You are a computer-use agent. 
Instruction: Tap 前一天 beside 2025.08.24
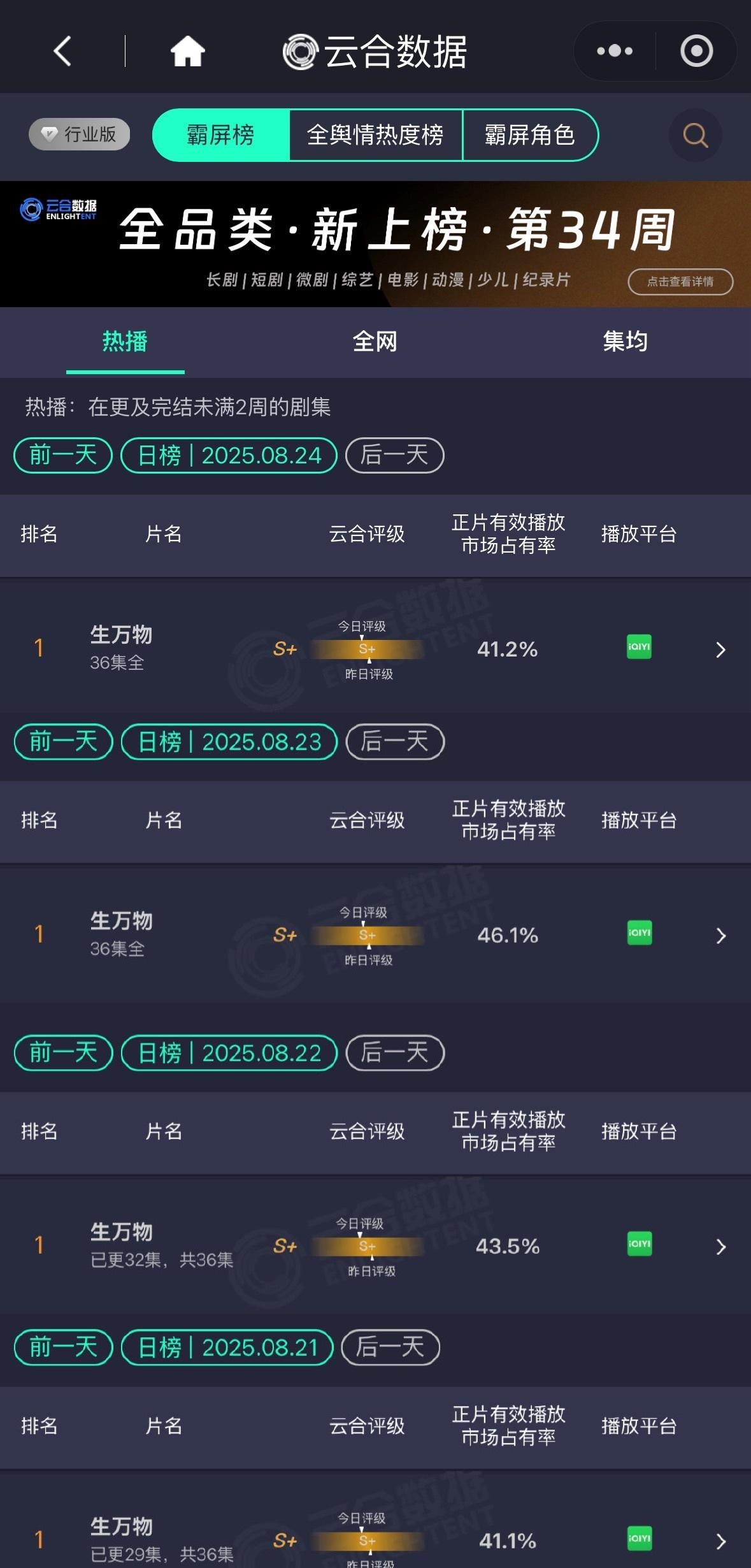tap(63, 455)
